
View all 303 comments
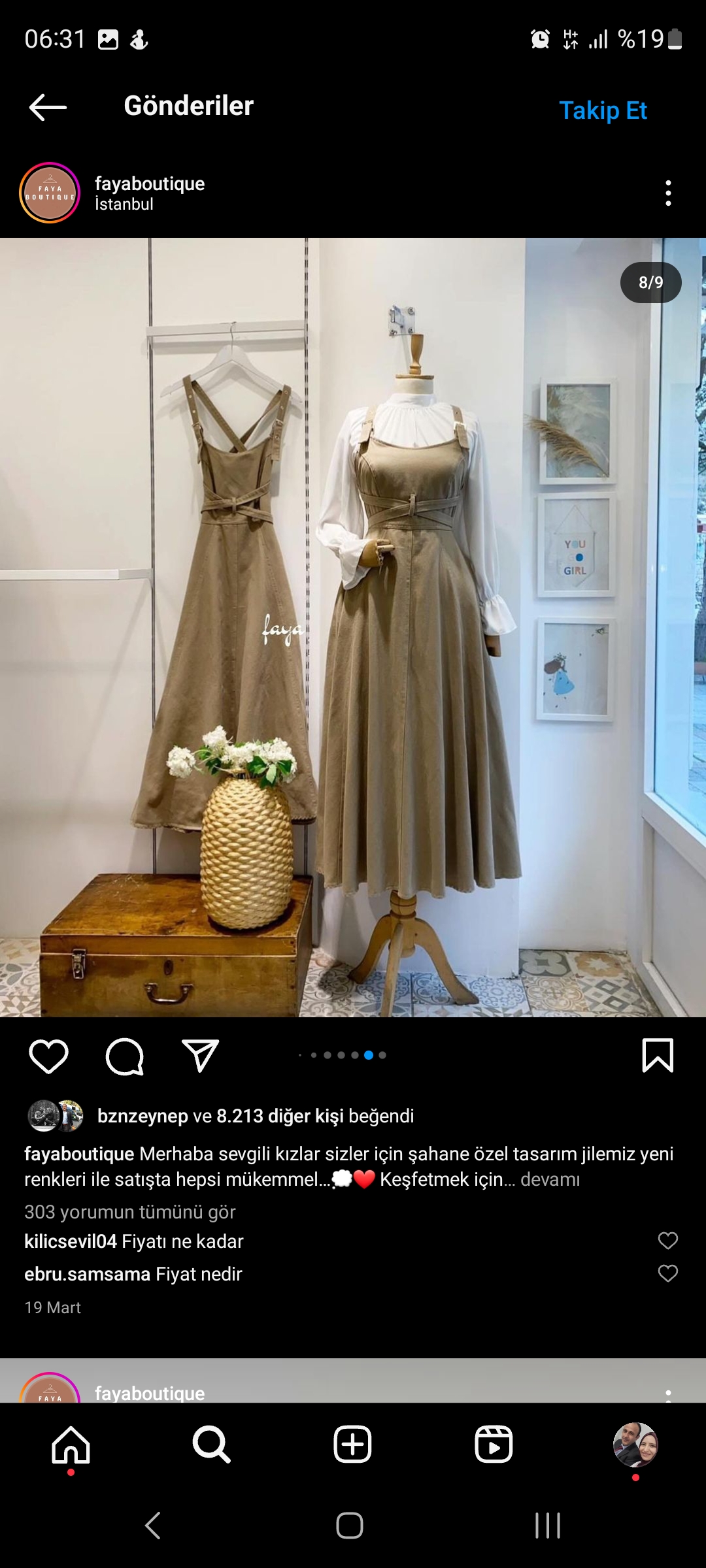pos(129,1212)
